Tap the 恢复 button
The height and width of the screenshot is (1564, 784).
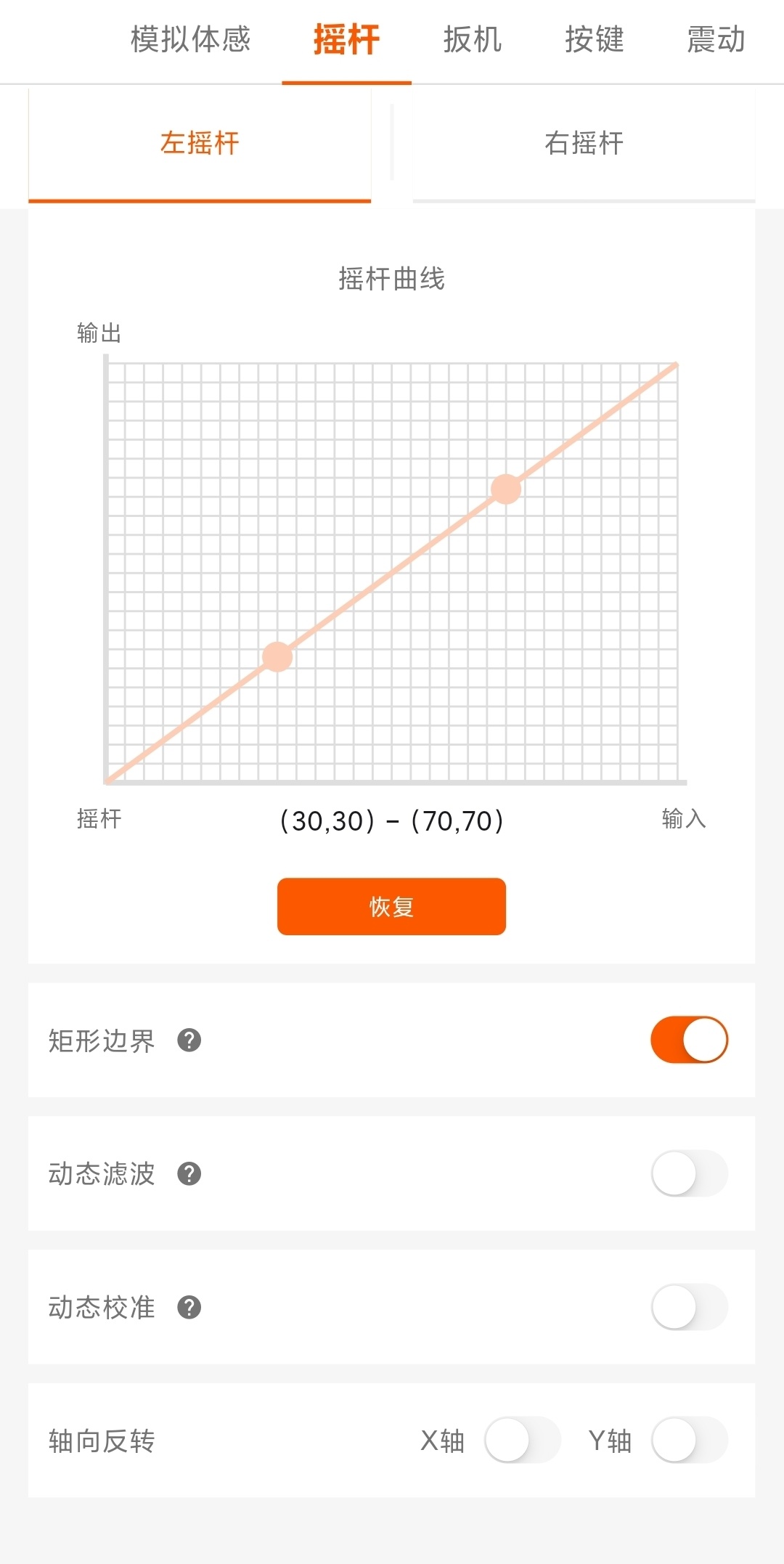click(x=391, y=906)
